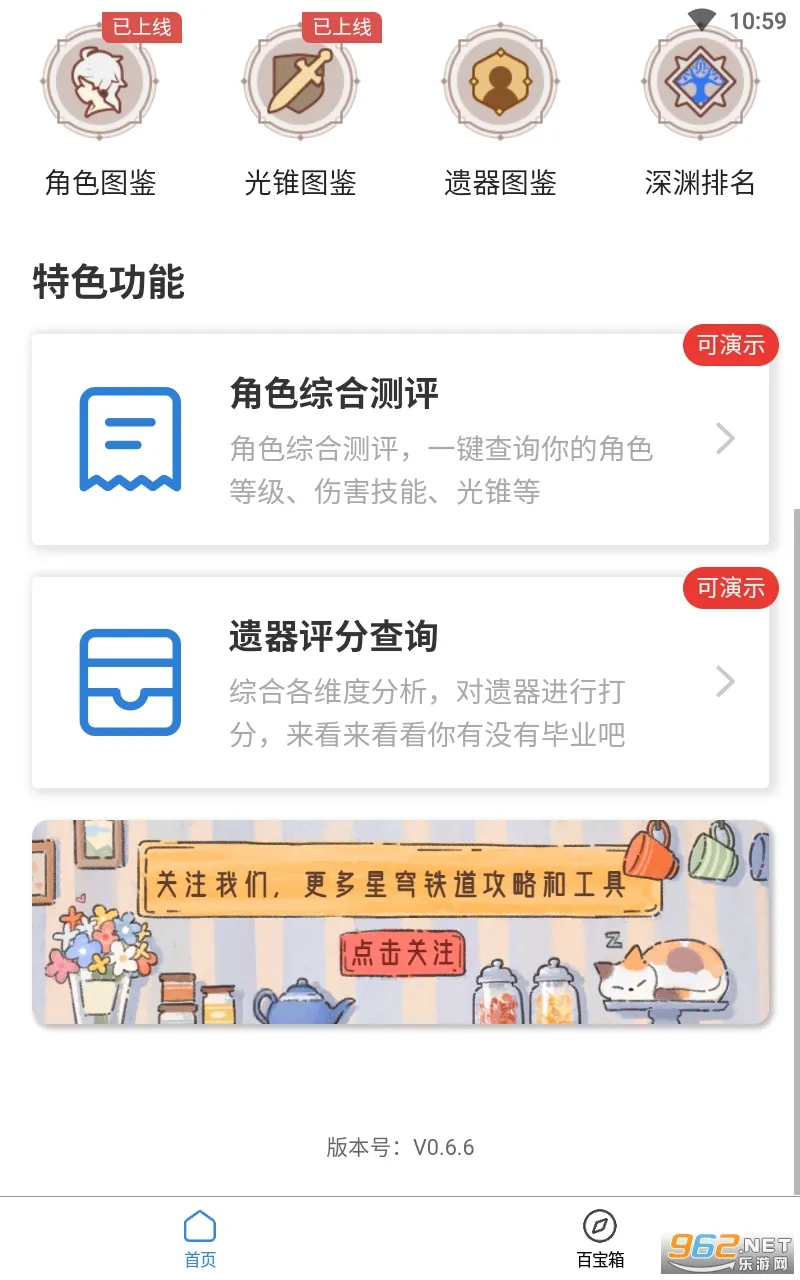Open the 角色综合测评 card
This screenshot has width=800, height=1280.
click(x=400, y=440)
